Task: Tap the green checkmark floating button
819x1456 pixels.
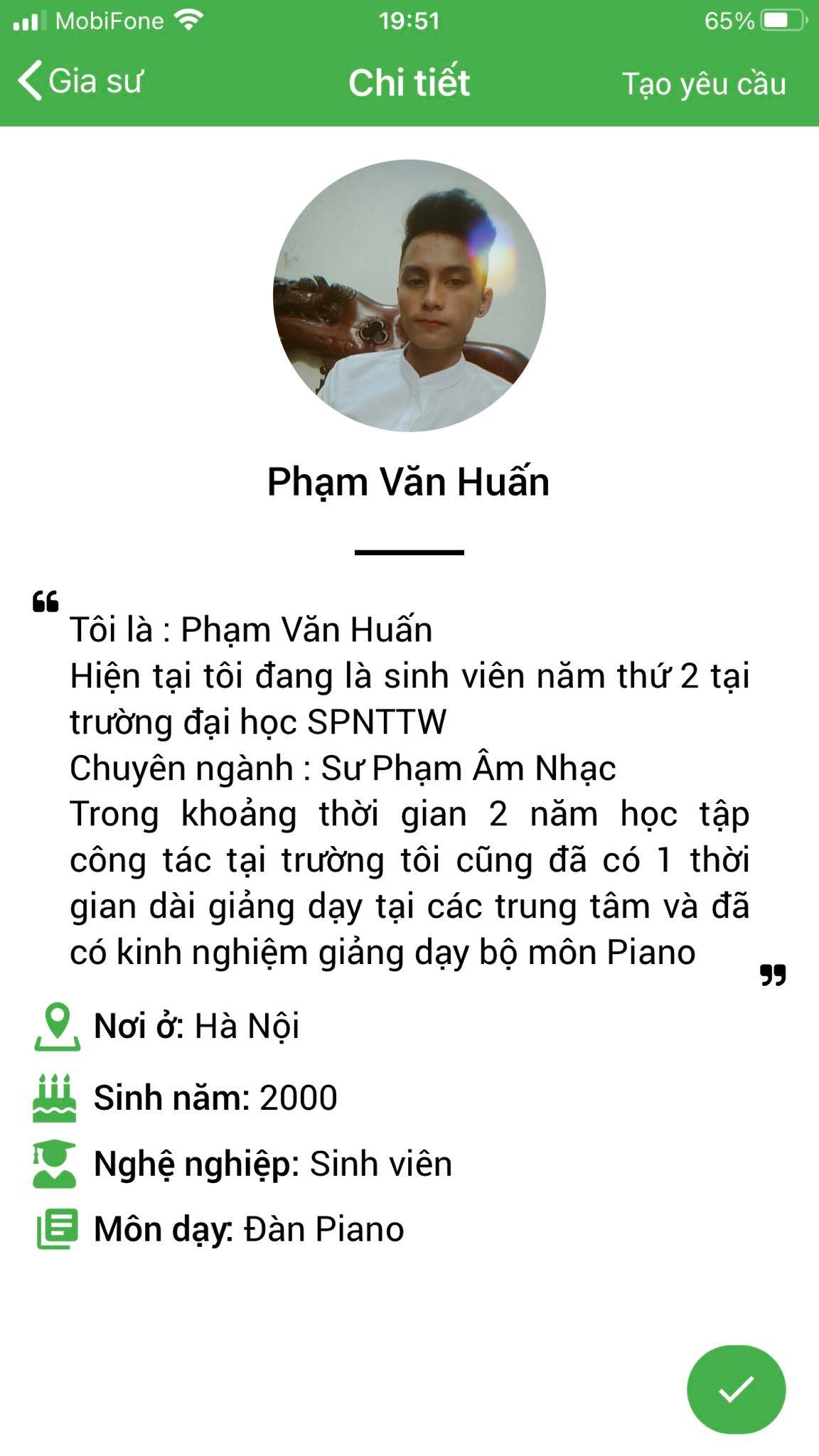Action: pyautogui.click(x=736, y=1389)
